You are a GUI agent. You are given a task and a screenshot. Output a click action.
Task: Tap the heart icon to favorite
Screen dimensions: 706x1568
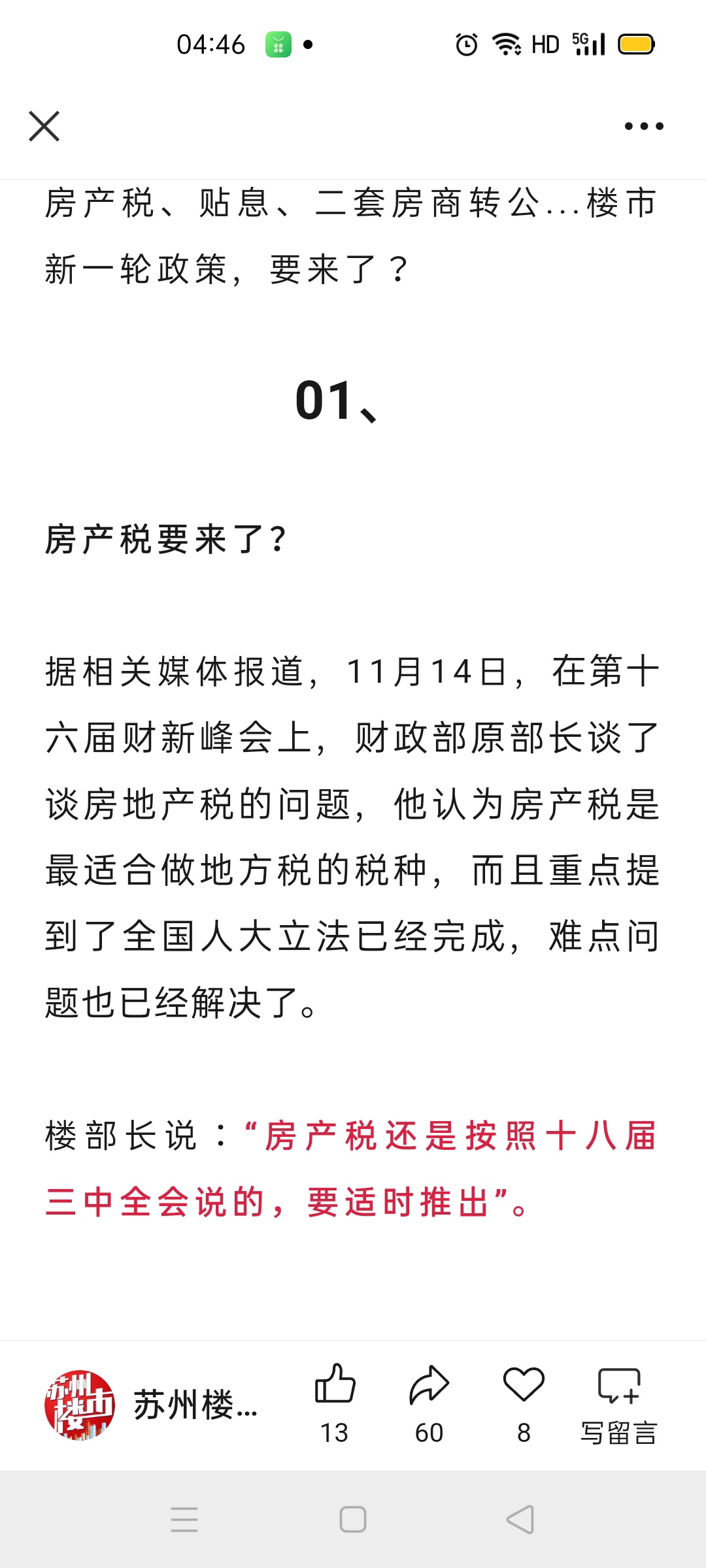pyautogui.click(x=524, y=1385)
